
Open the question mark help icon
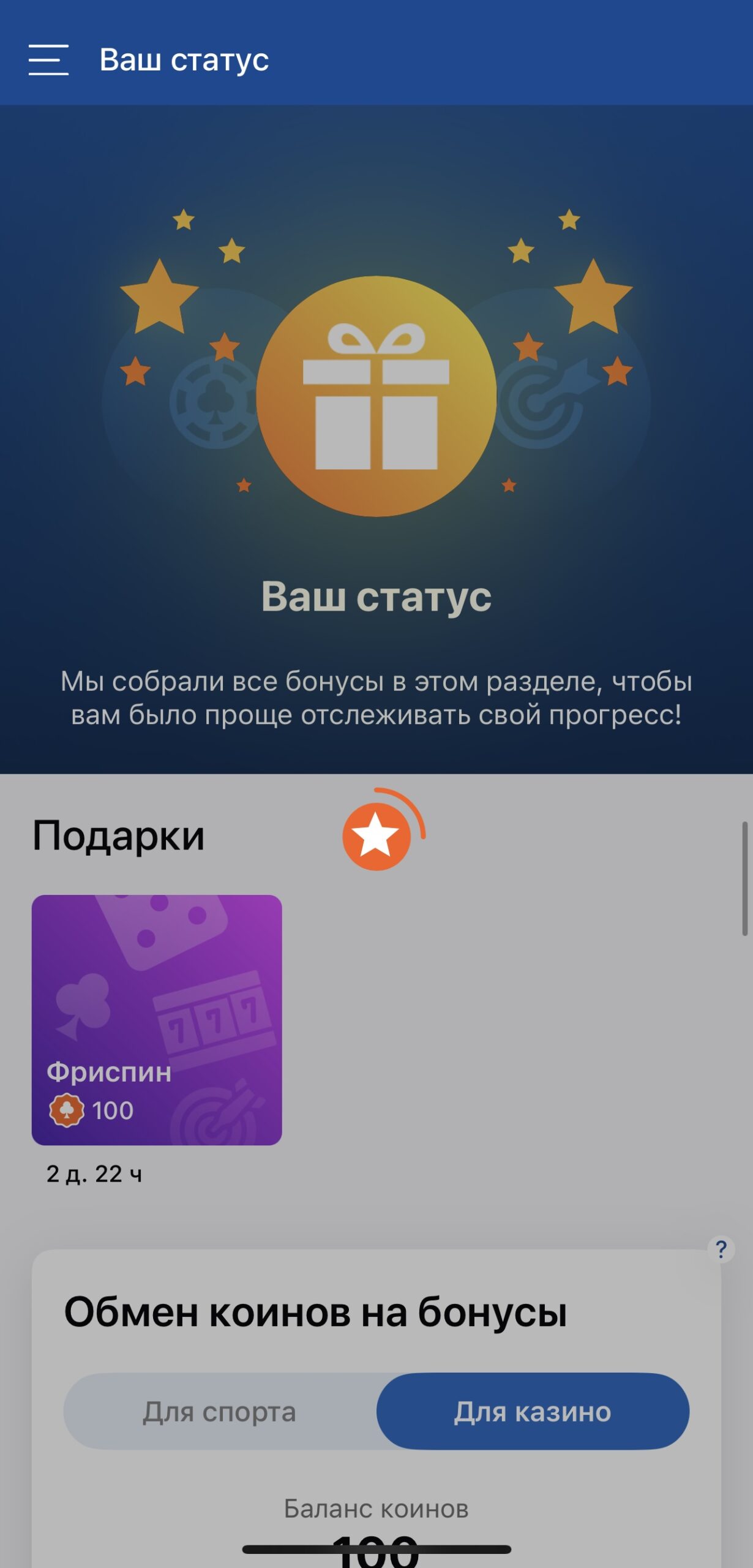click(721, 1249)
